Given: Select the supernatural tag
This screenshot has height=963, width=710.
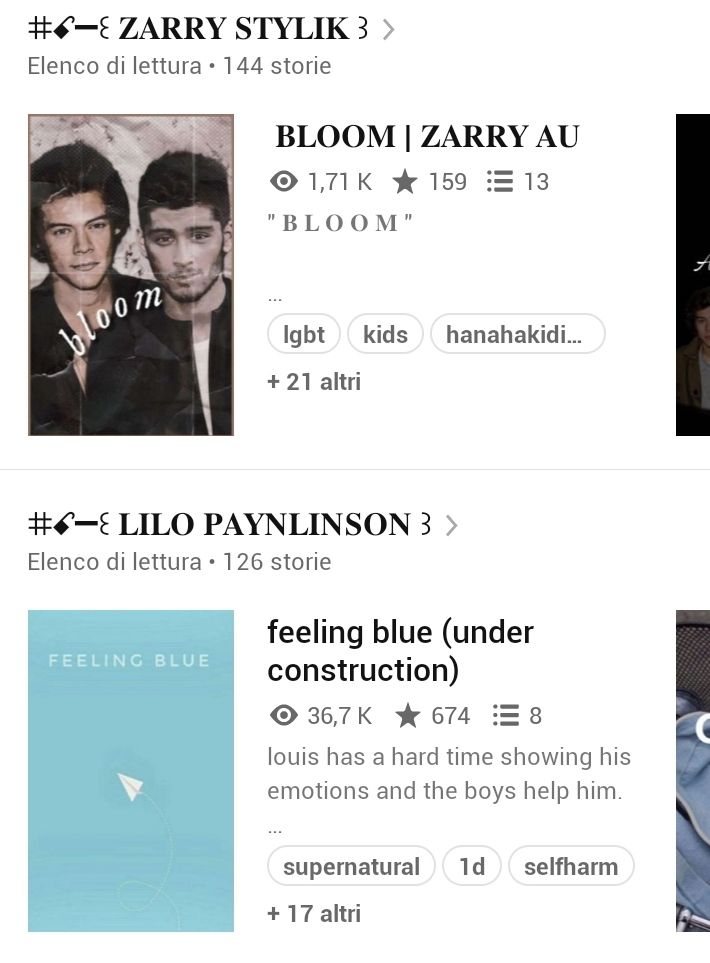Looking at the screenshot, I should pyautogui.click(x=351, y=866).
